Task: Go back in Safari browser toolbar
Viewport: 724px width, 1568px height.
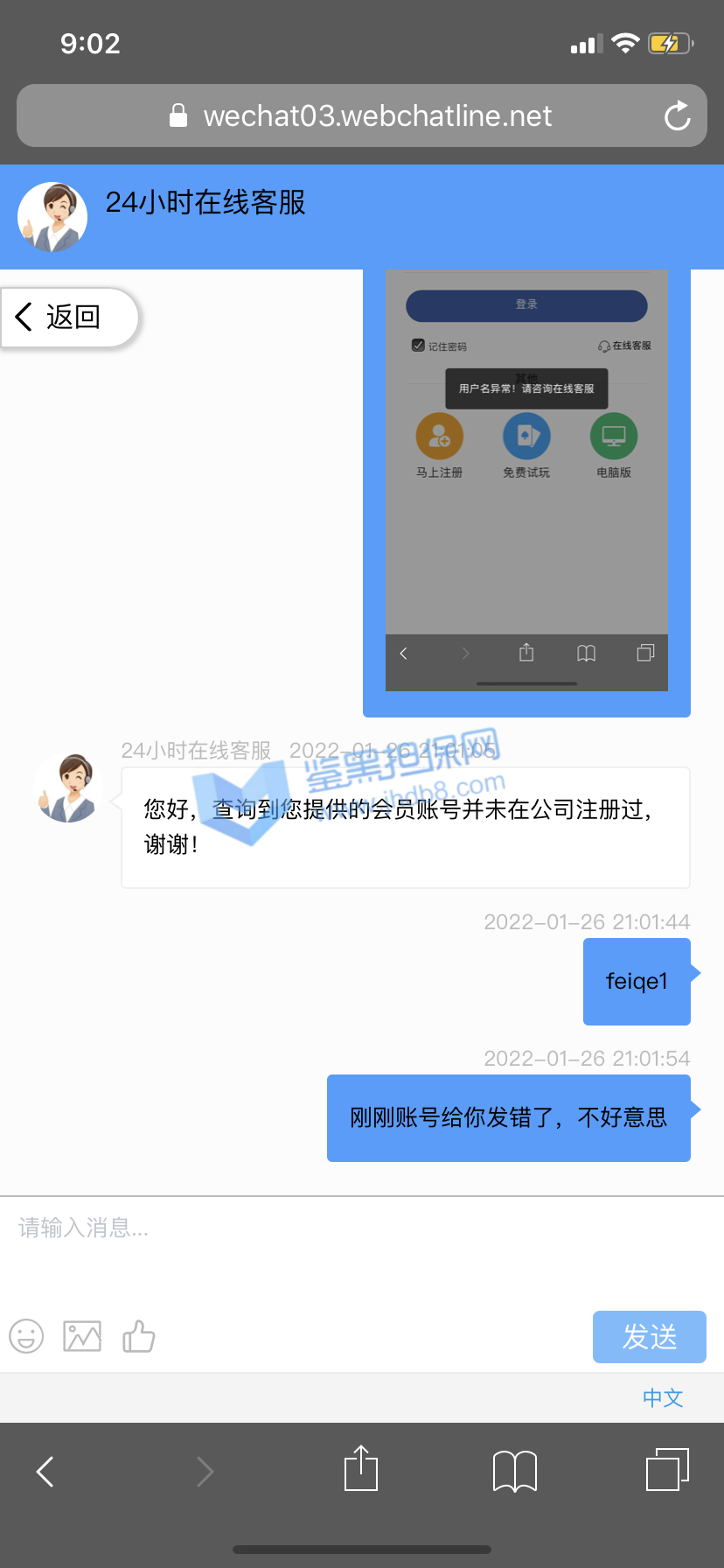Action: click(45, 1471)
